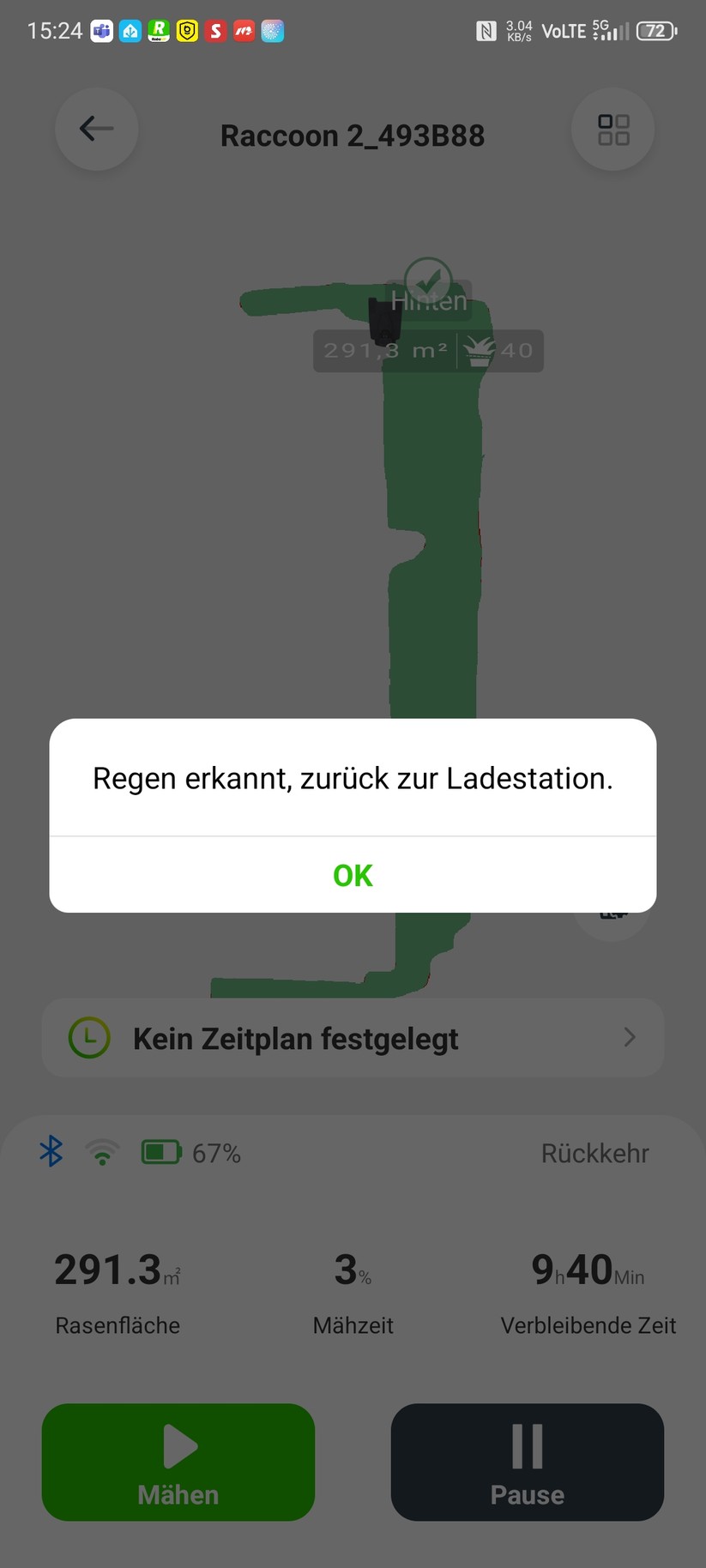The width and height of the screenshot is (706, 1568).
Task: Open the device overview grid icon top right
Action: pyautogui.click(x=612, y=129)
